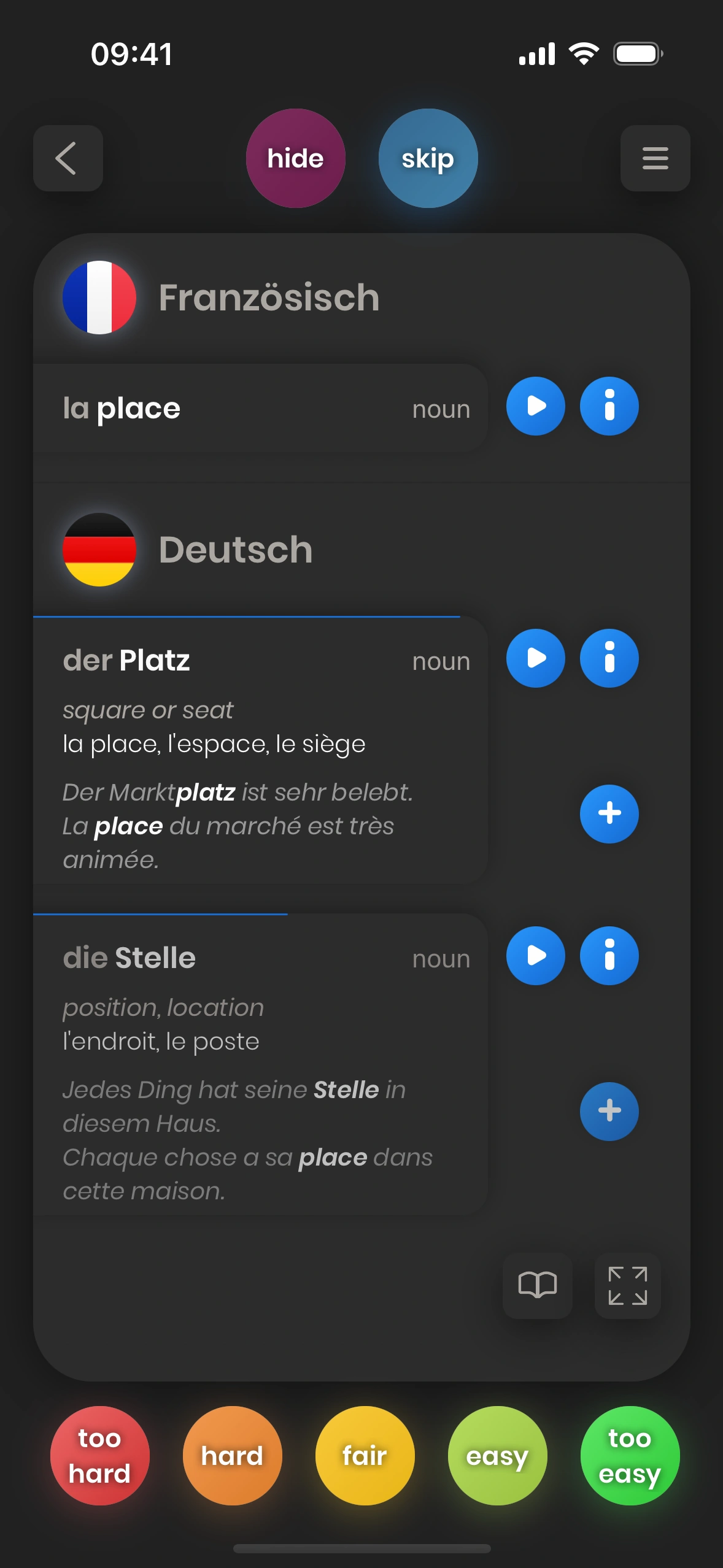Open the hamburger menu

pos(655,158)
